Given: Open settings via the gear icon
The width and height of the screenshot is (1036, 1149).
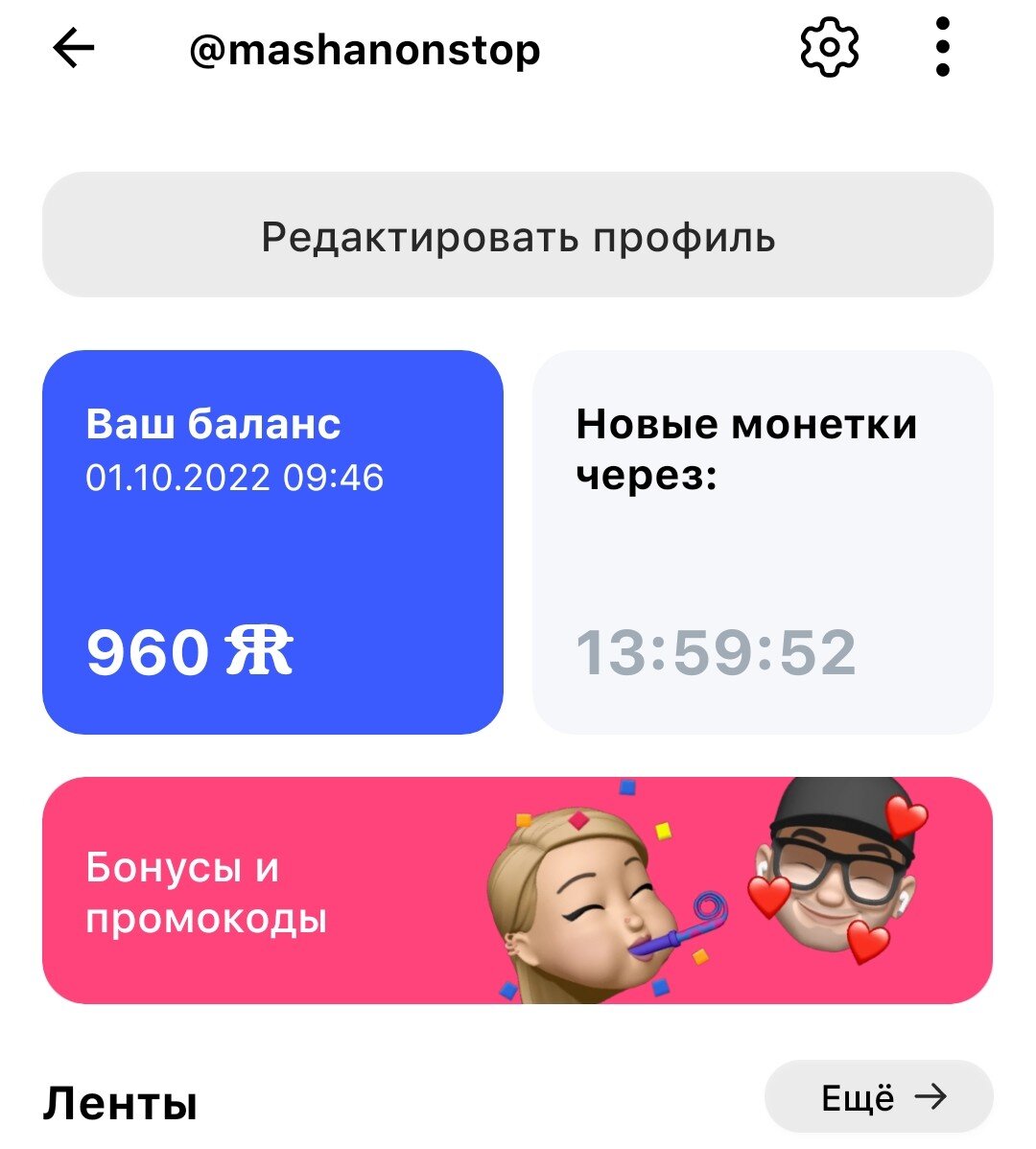Looking at the screenshot, I should click(x=829, y=48).
